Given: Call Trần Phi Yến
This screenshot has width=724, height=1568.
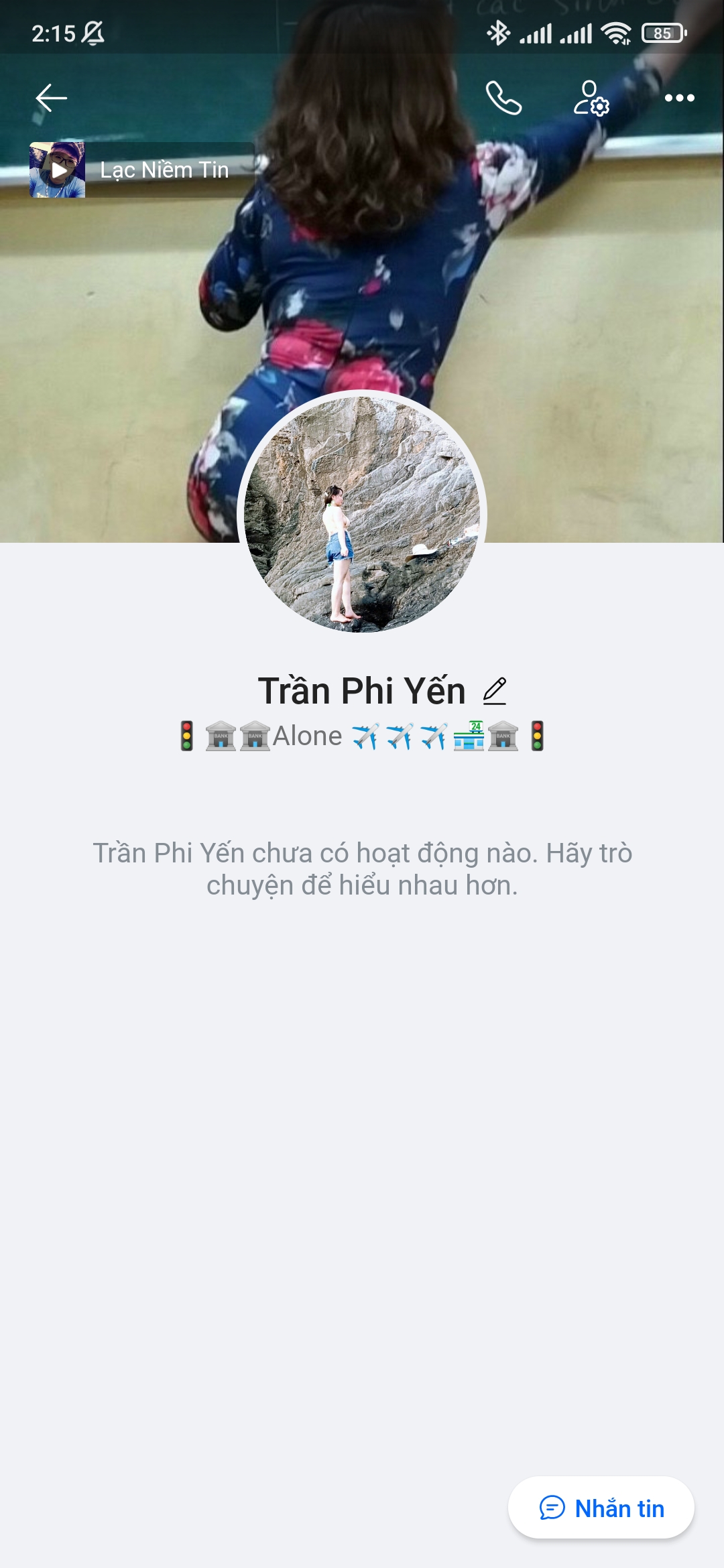Looking at the screenshot, I should [x=503, y=98].
